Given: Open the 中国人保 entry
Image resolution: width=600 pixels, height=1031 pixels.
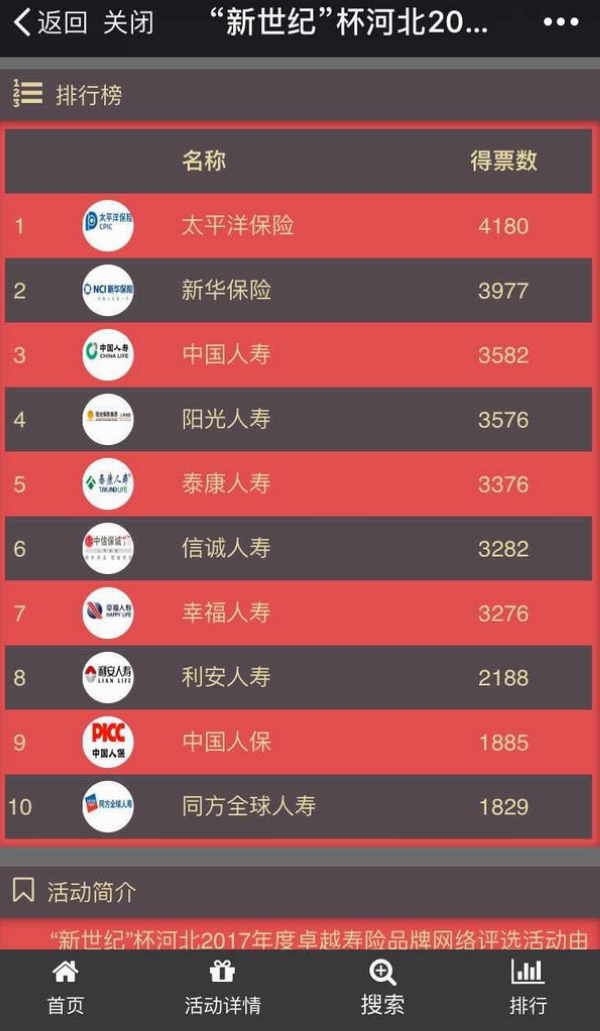Looking at the screenshot, I should tap(299, 742).
